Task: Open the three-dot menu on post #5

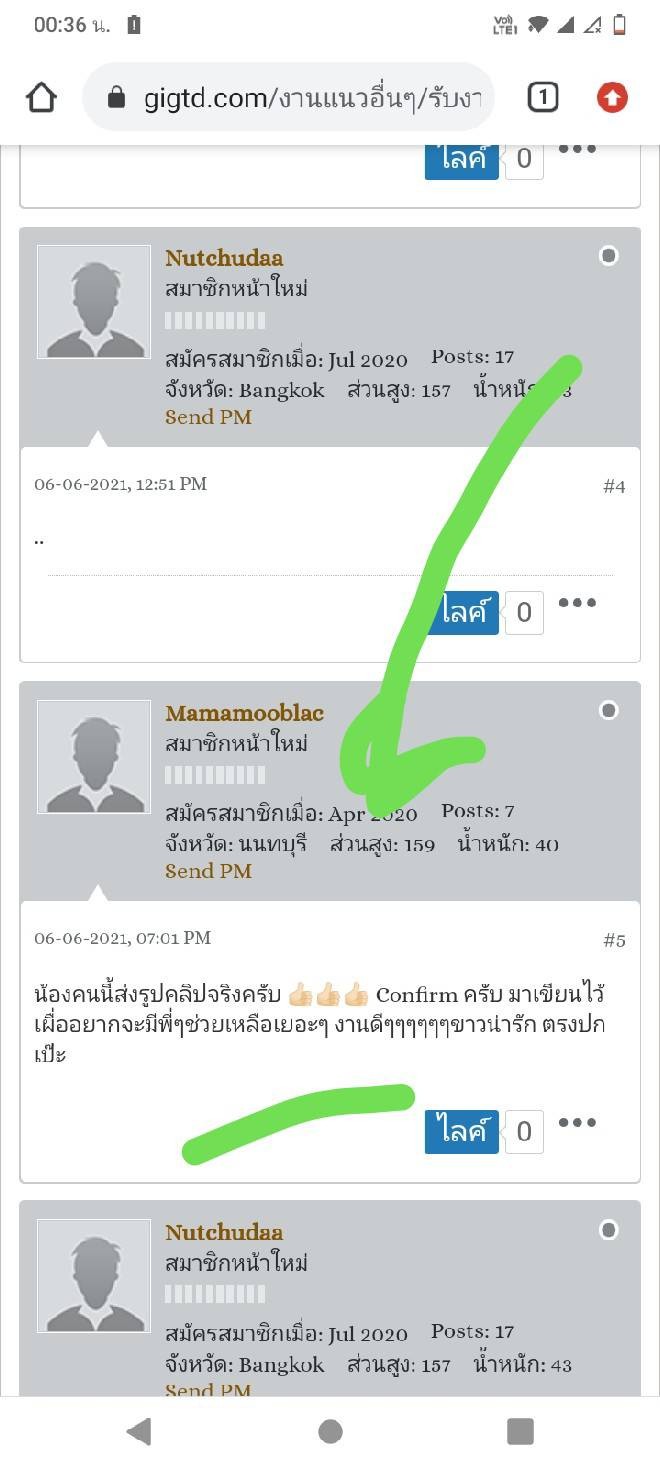Action: click(577, 1122)
